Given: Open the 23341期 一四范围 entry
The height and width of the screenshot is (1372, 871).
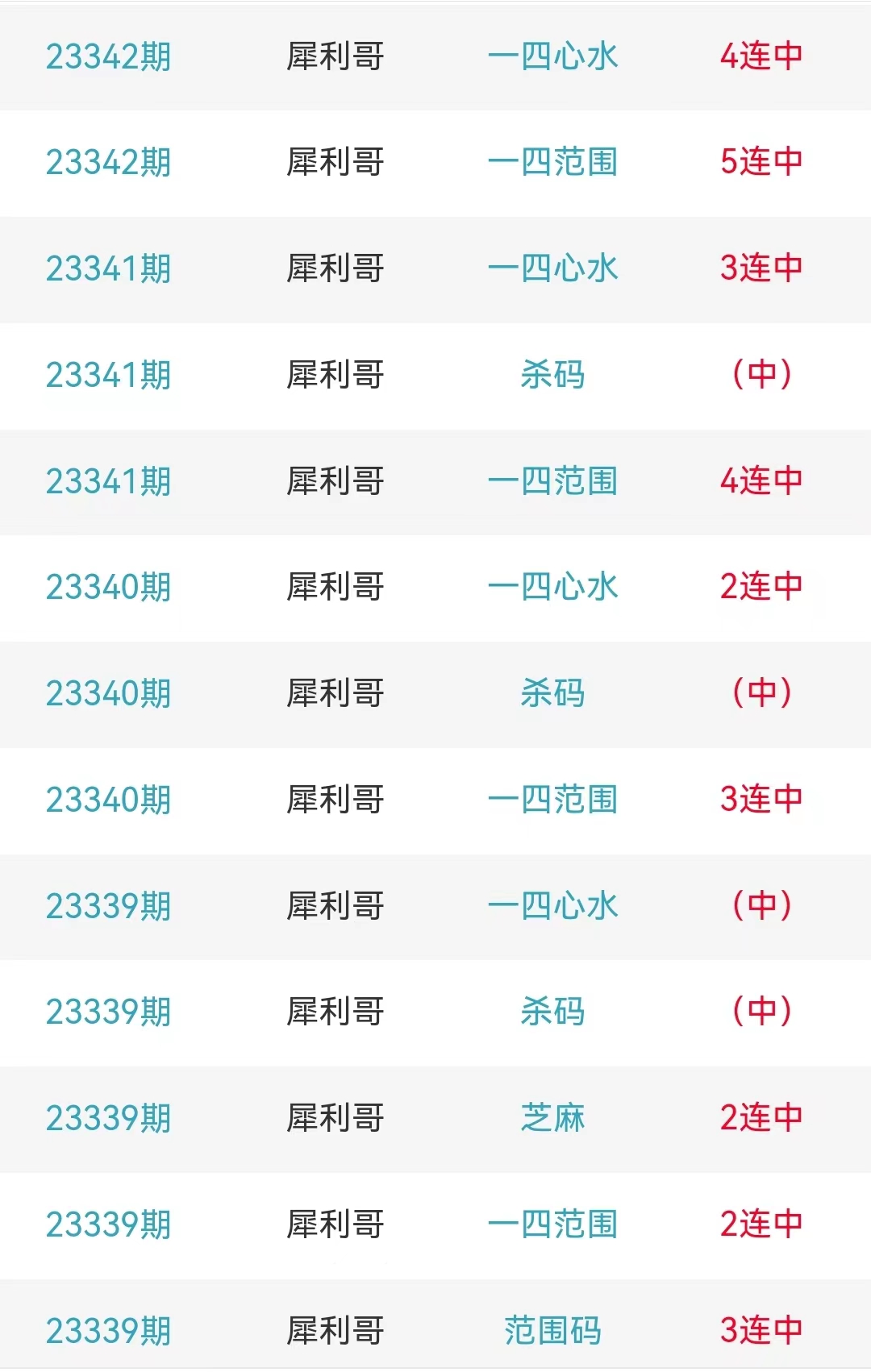Looking at the screenshot, I should click(552, 481).
